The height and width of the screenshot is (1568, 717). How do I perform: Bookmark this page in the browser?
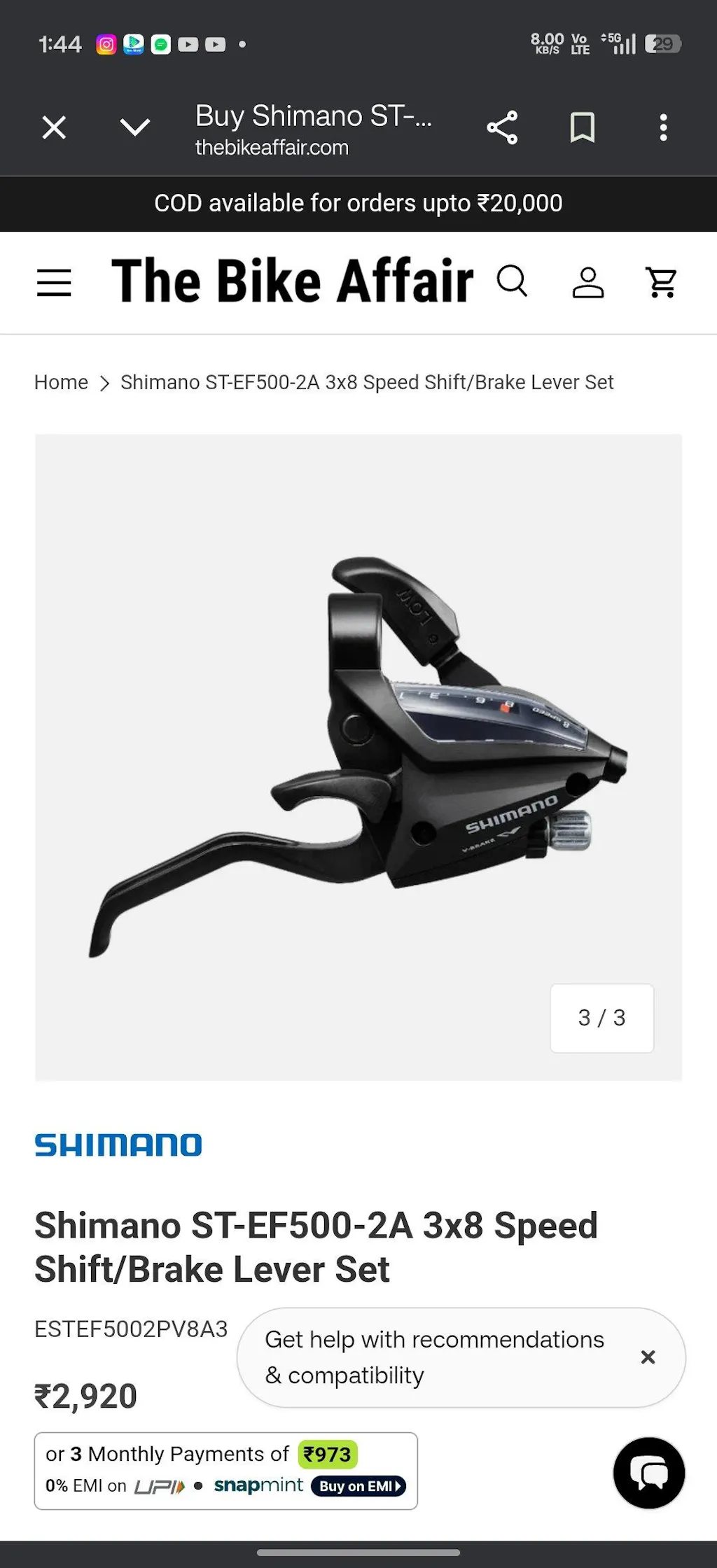(x=582, y=127)
